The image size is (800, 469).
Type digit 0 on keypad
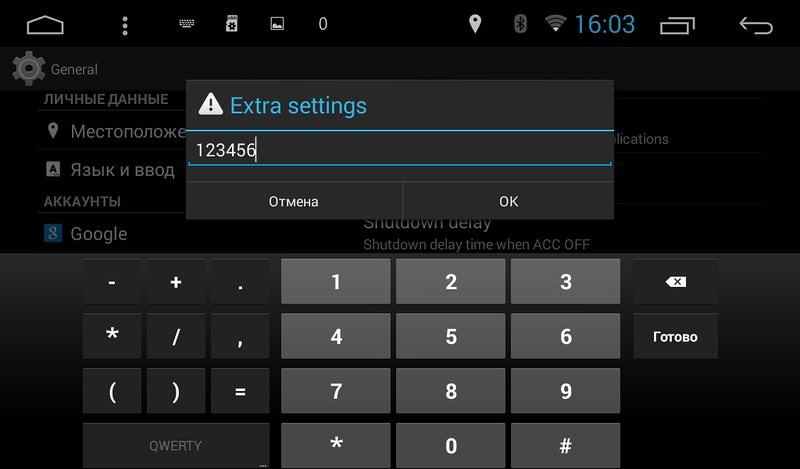pos(451,445)
